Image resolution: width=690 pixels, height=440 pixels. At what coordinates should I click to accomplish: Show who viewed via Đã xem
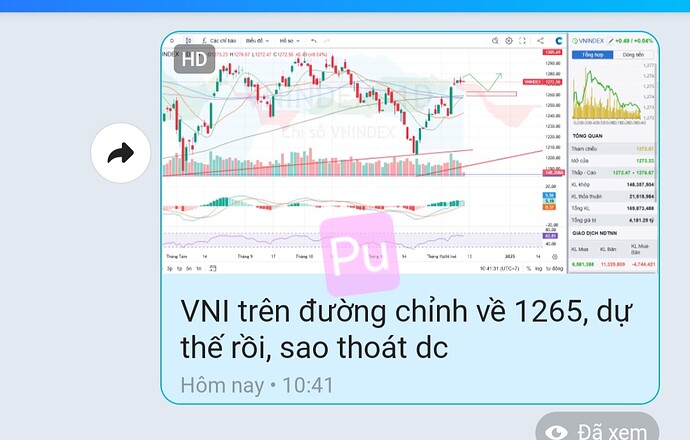click(x=597, y=428)
